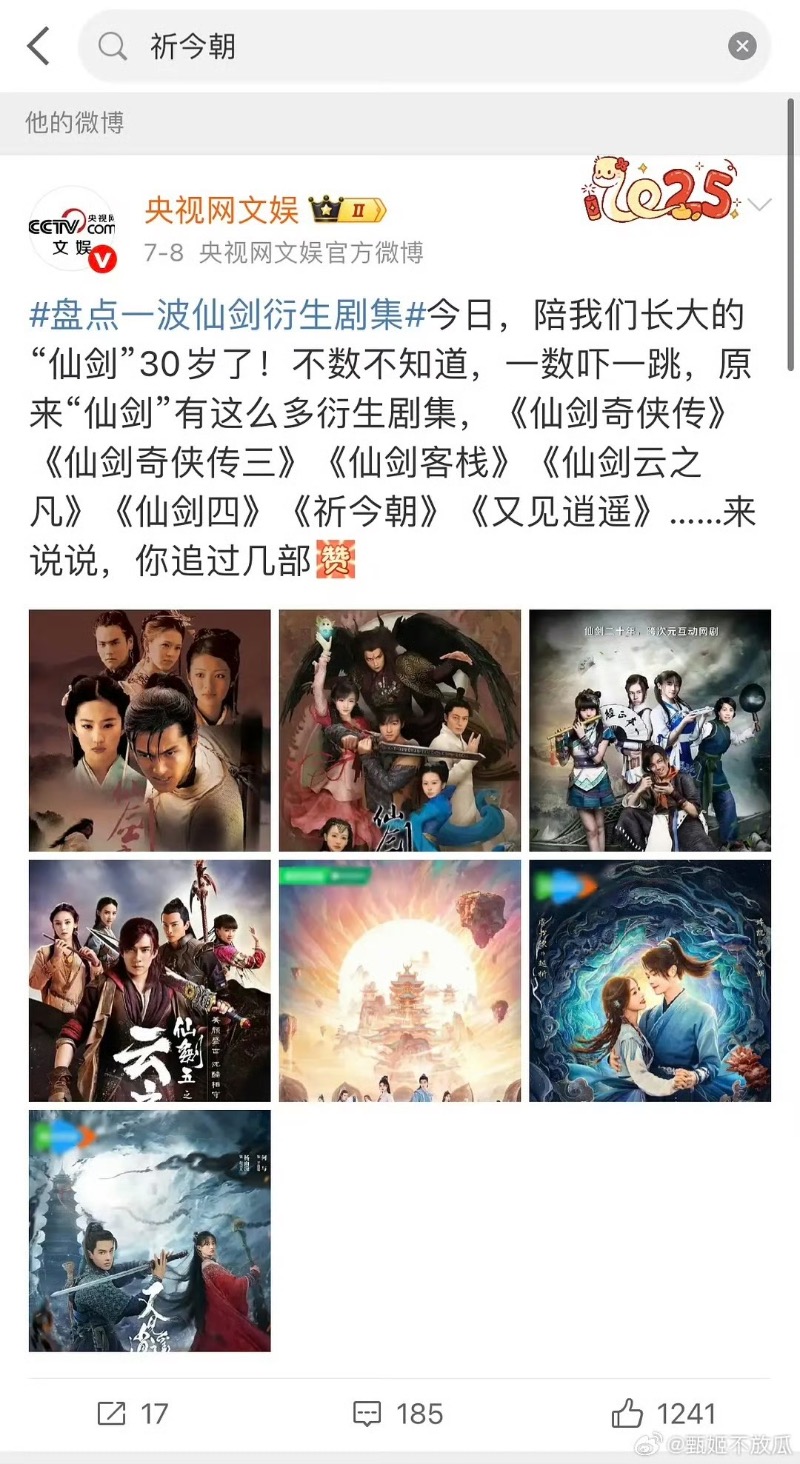Expand the post options chevron

[760, 206]
